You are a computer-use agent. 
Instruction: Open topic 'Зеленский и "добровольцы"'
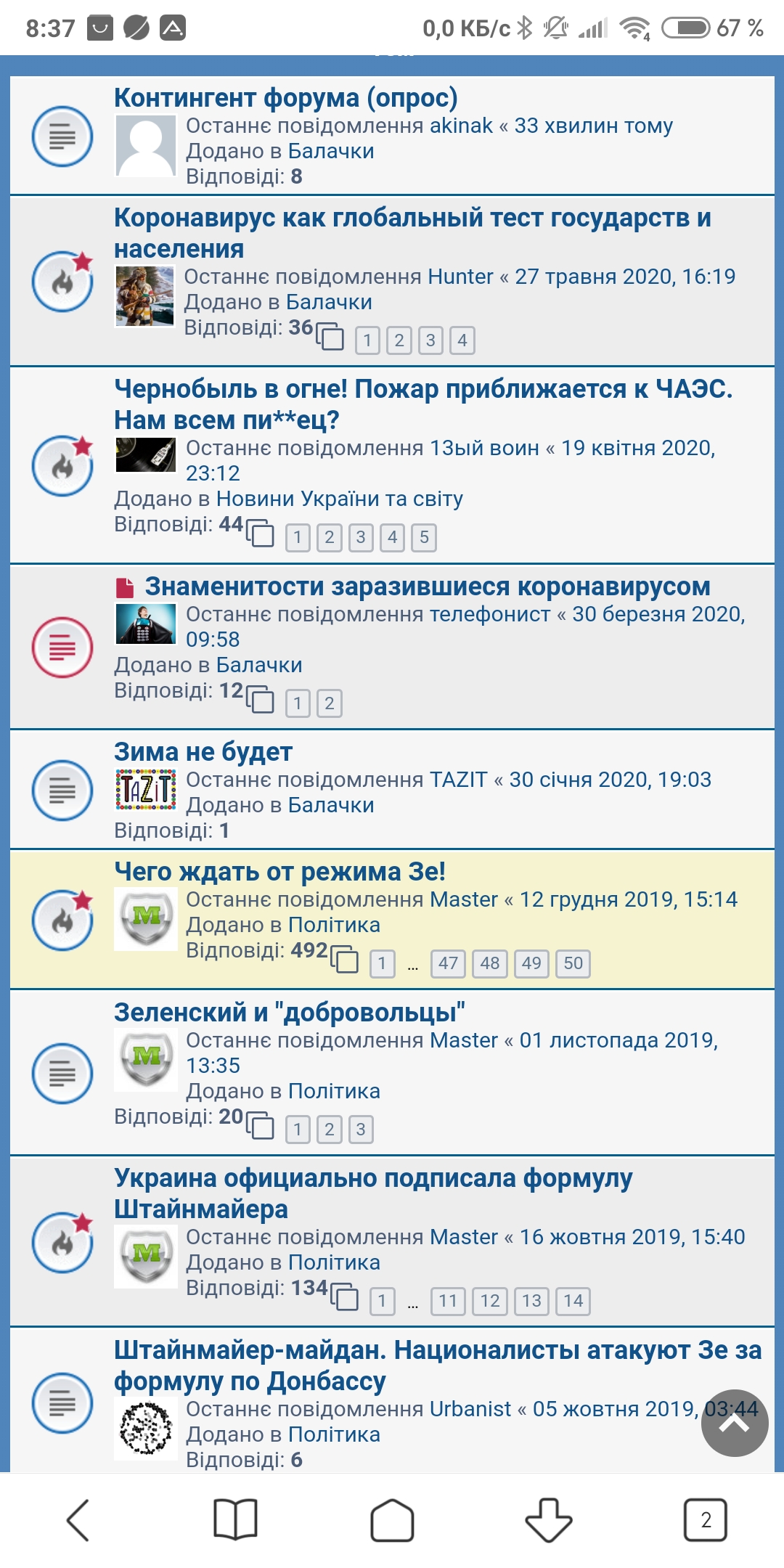tap(289, 1013)
